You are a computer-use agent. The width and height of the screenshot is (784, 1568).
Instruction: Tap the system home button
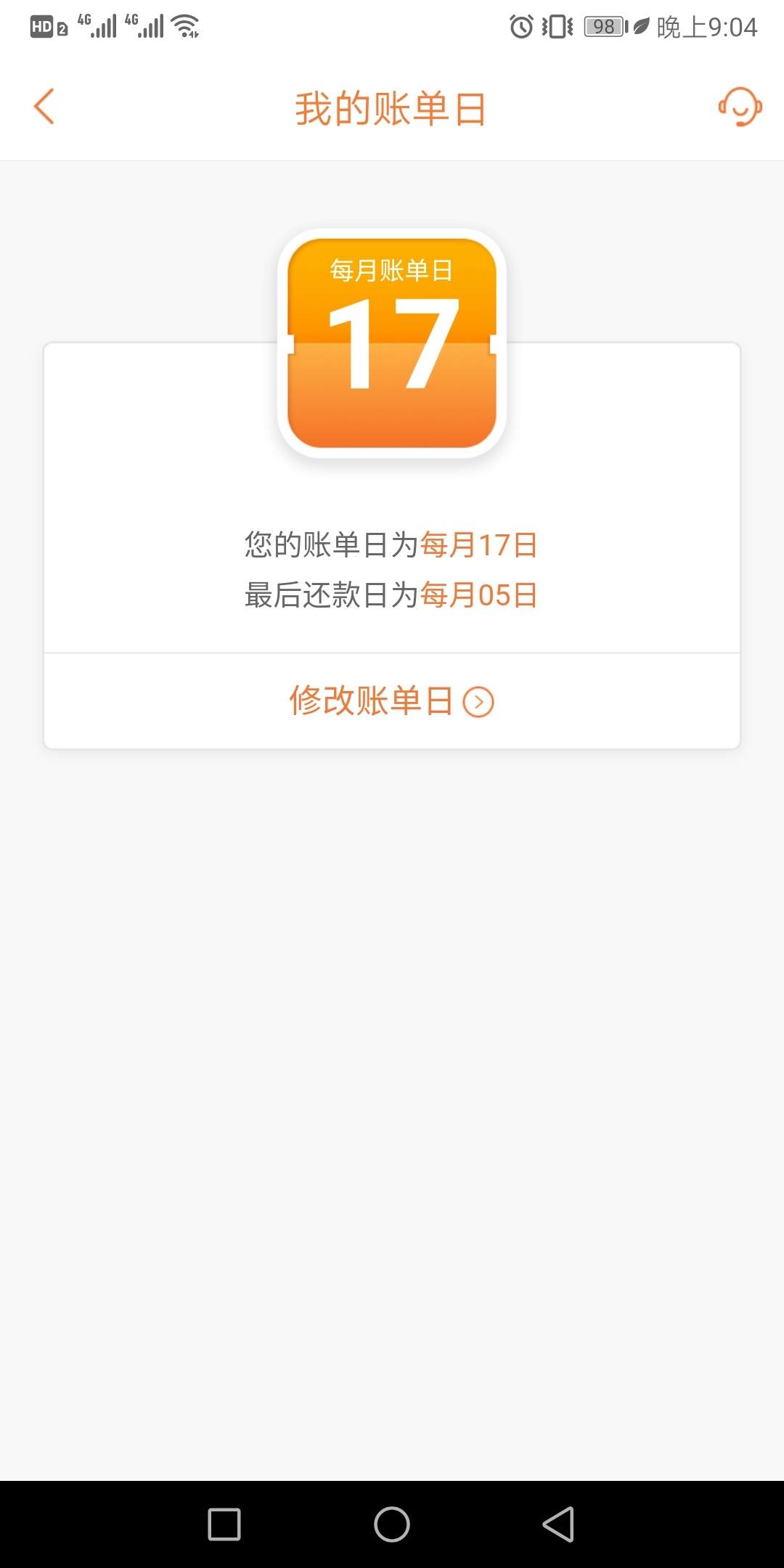point(392,1524)
